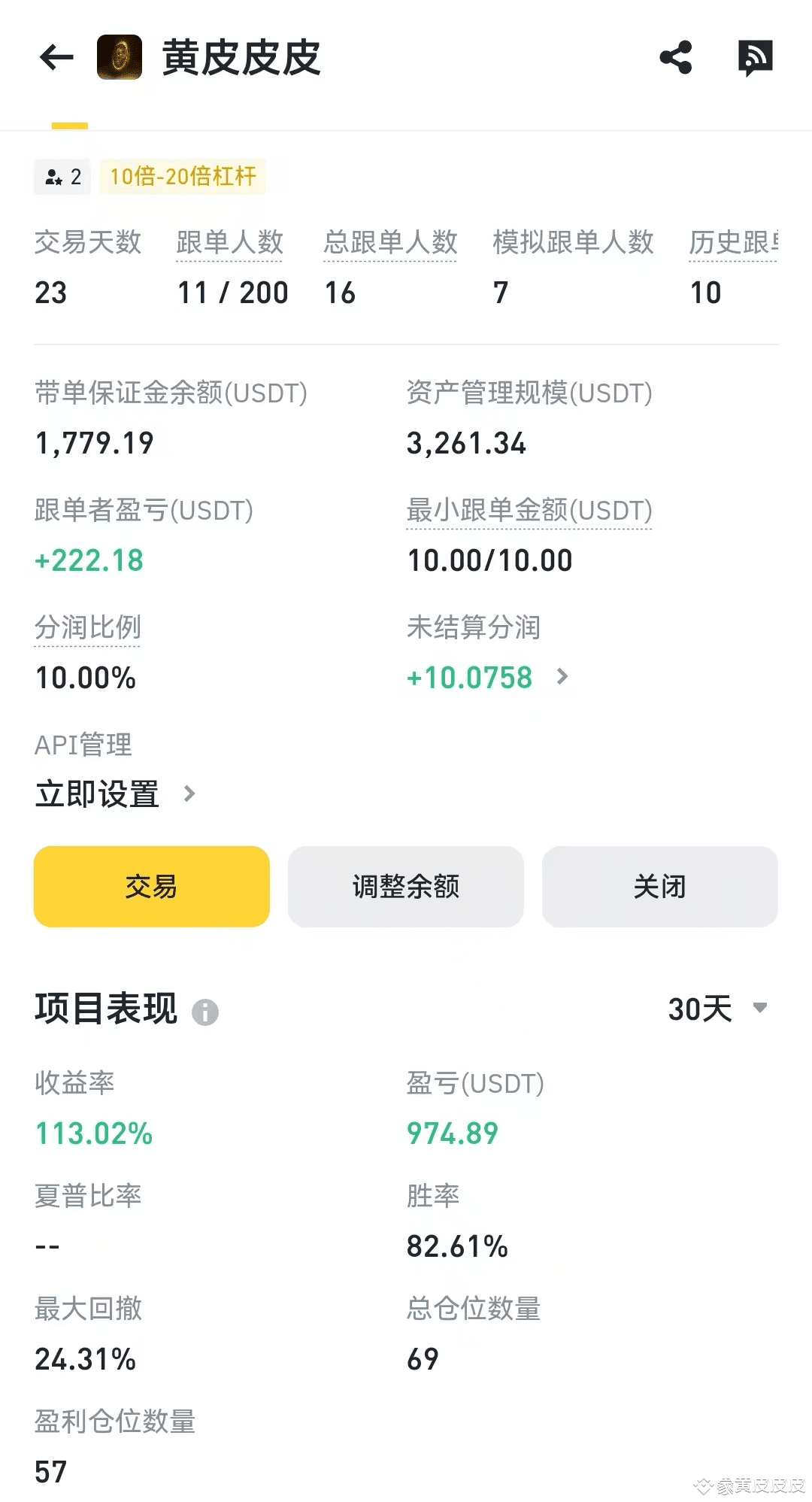The image size is (812, 1502).
Task: Open 立即设置 under API管理
Action: tap(115, 793)
